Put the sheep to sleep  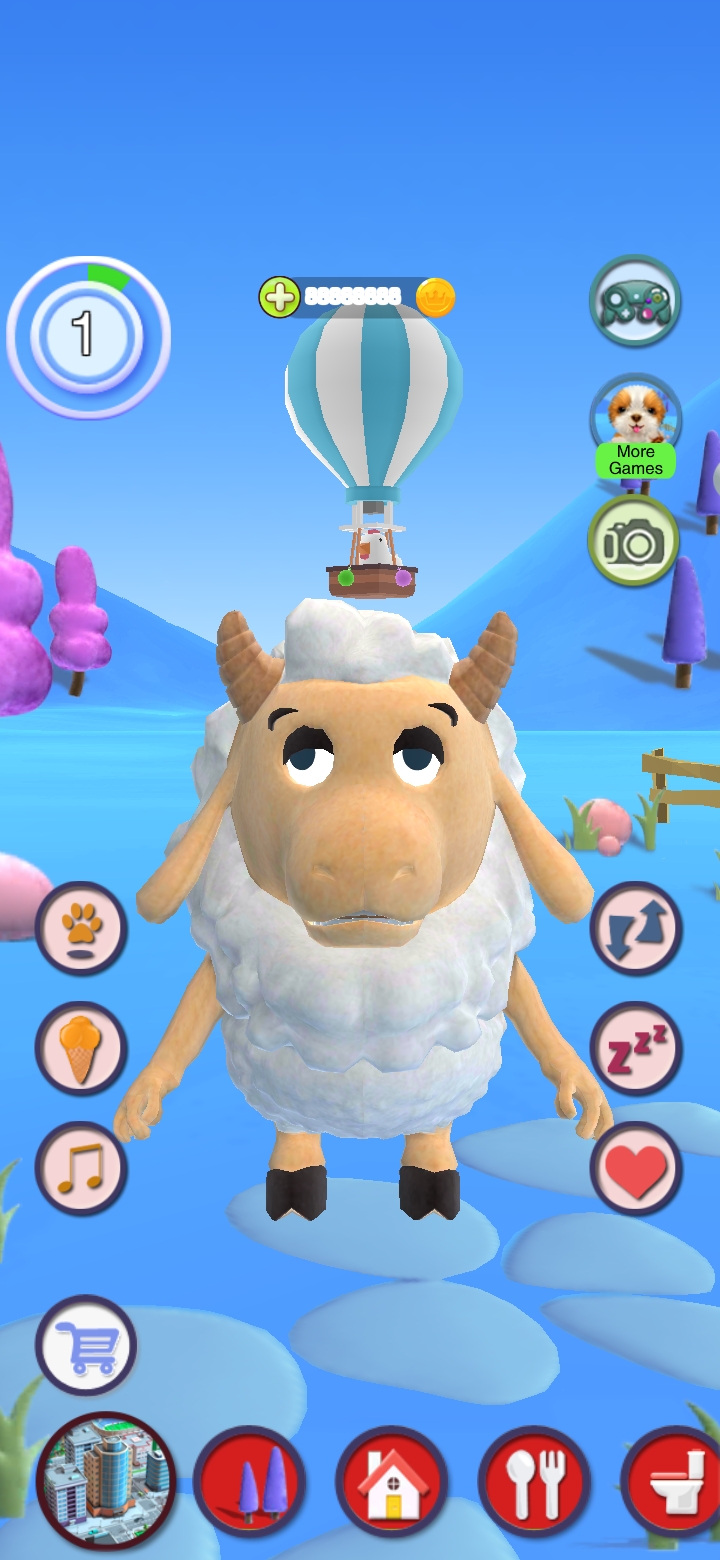[x=636, y=1049]
